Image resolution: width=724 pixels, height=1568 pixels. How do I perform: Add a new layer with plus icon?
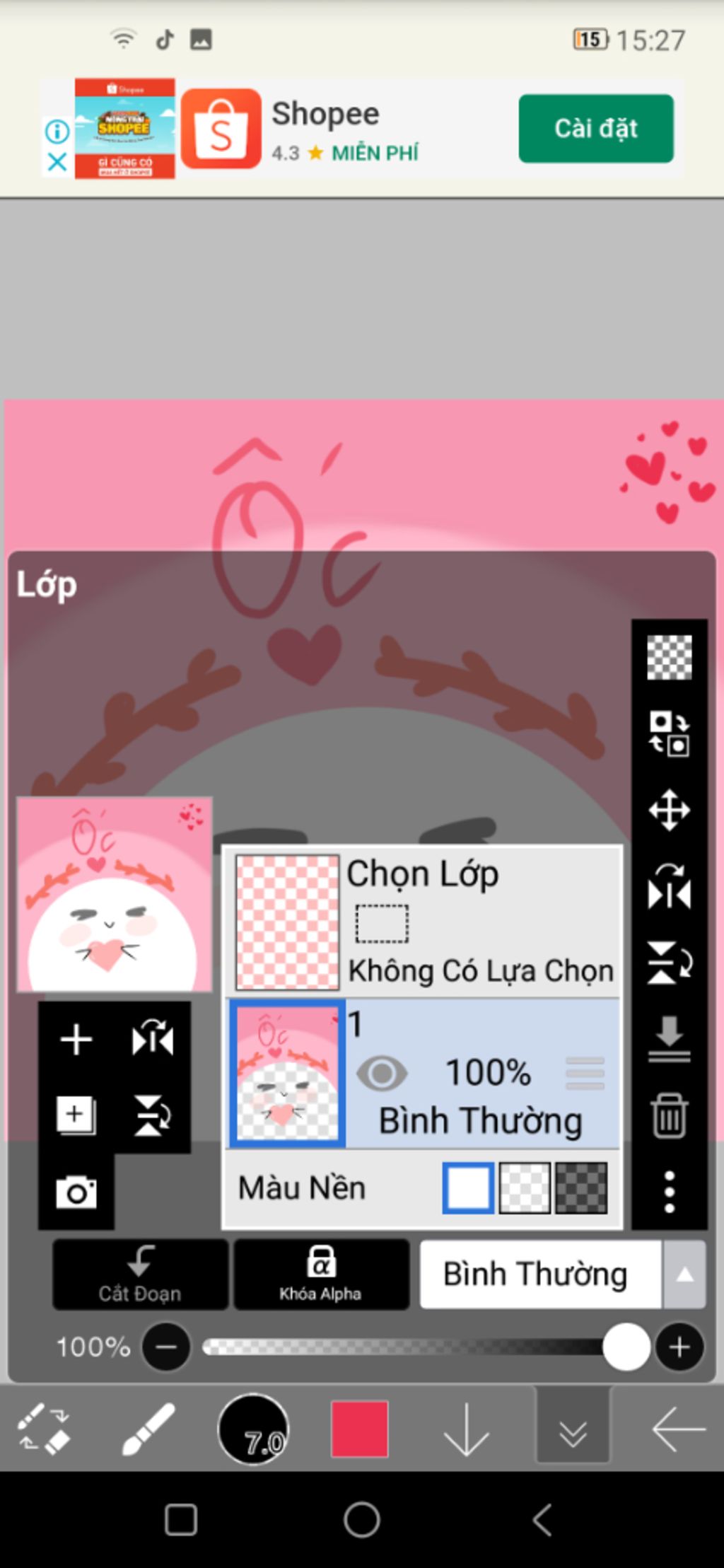click(x=76, y=1040)
